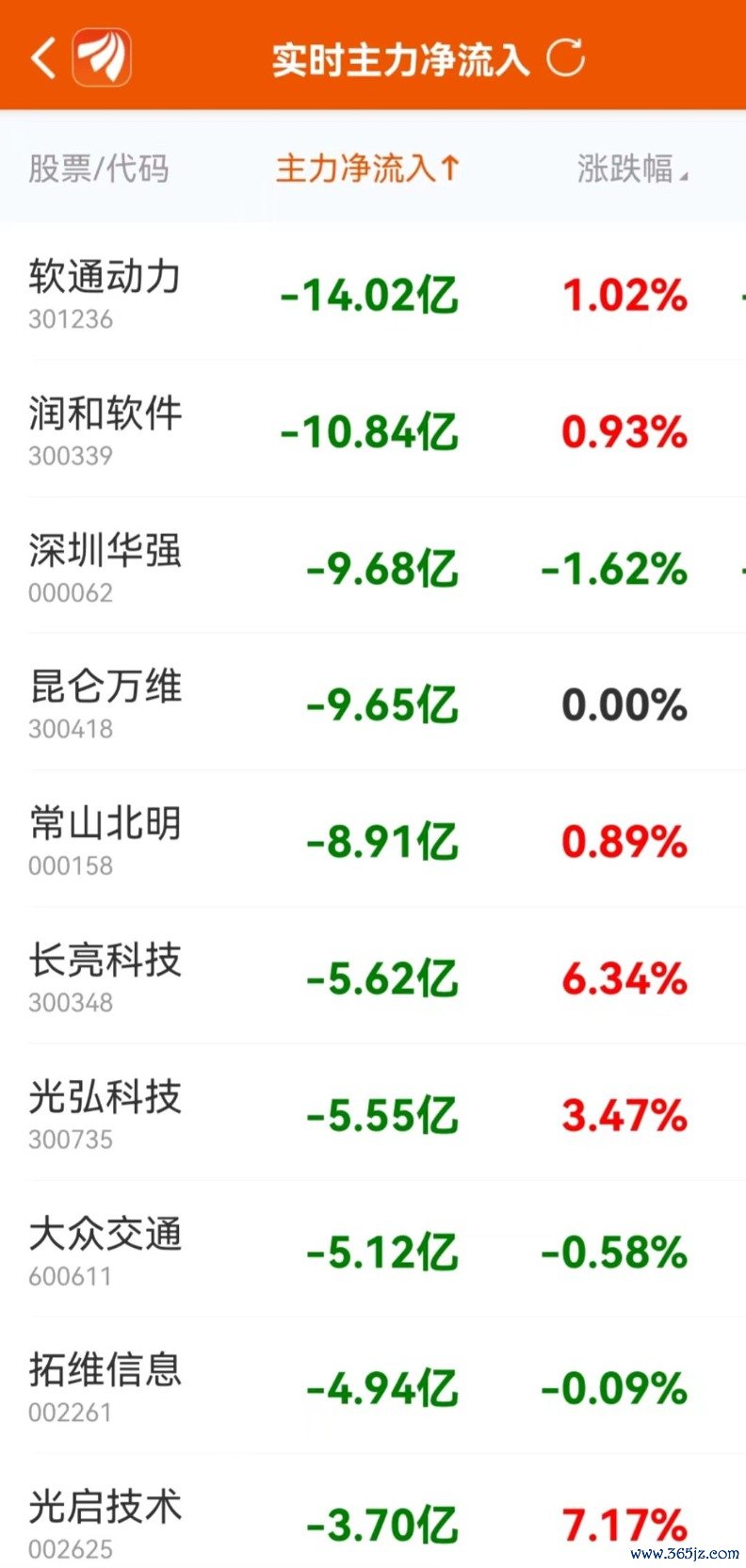Screen dimensions: 746x1568
Task: Sort by 涨跌幅 column
Action: [632, 169]
